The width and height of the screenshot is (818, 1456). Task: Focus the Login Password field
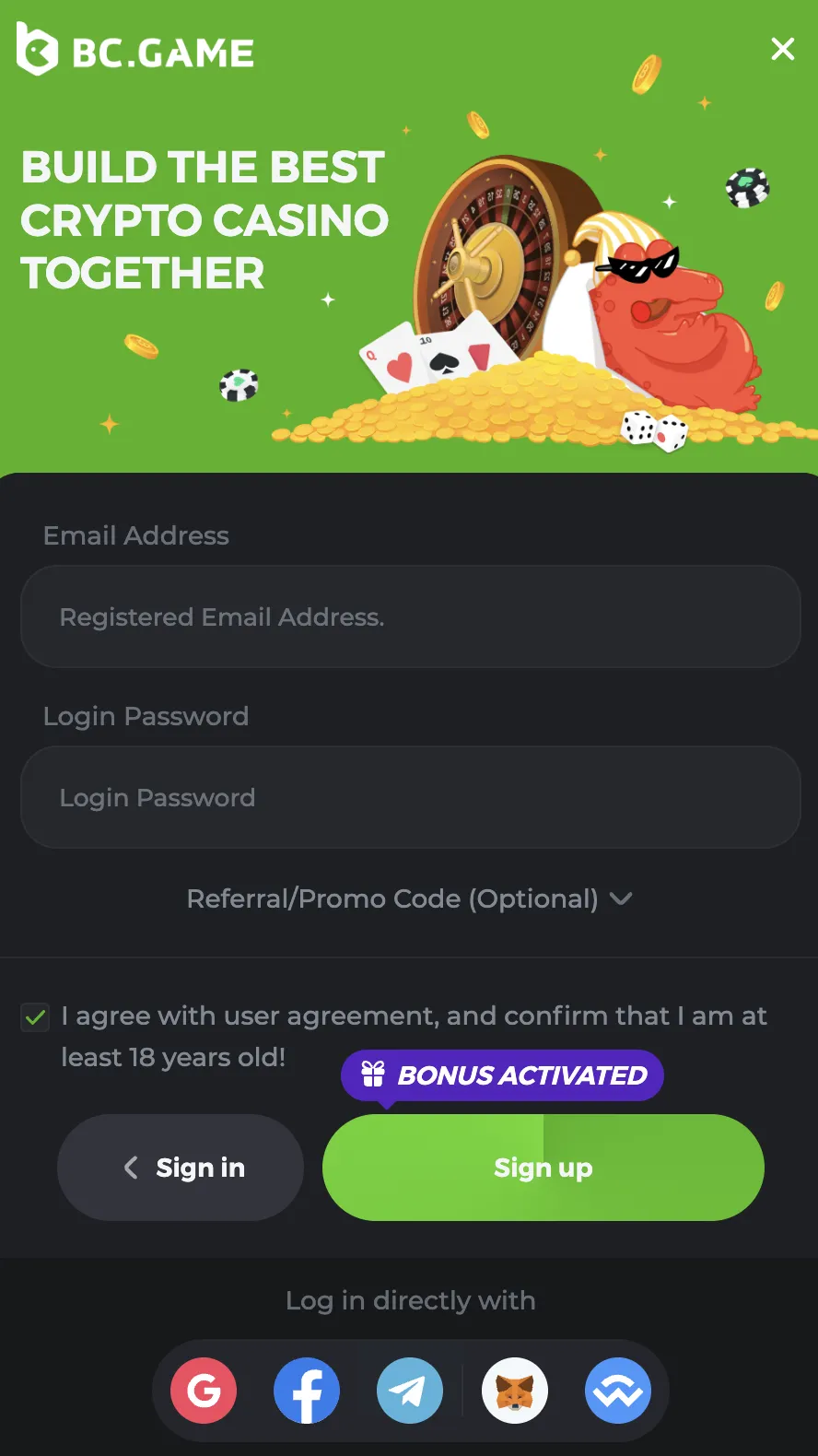(x=410, y=797)
